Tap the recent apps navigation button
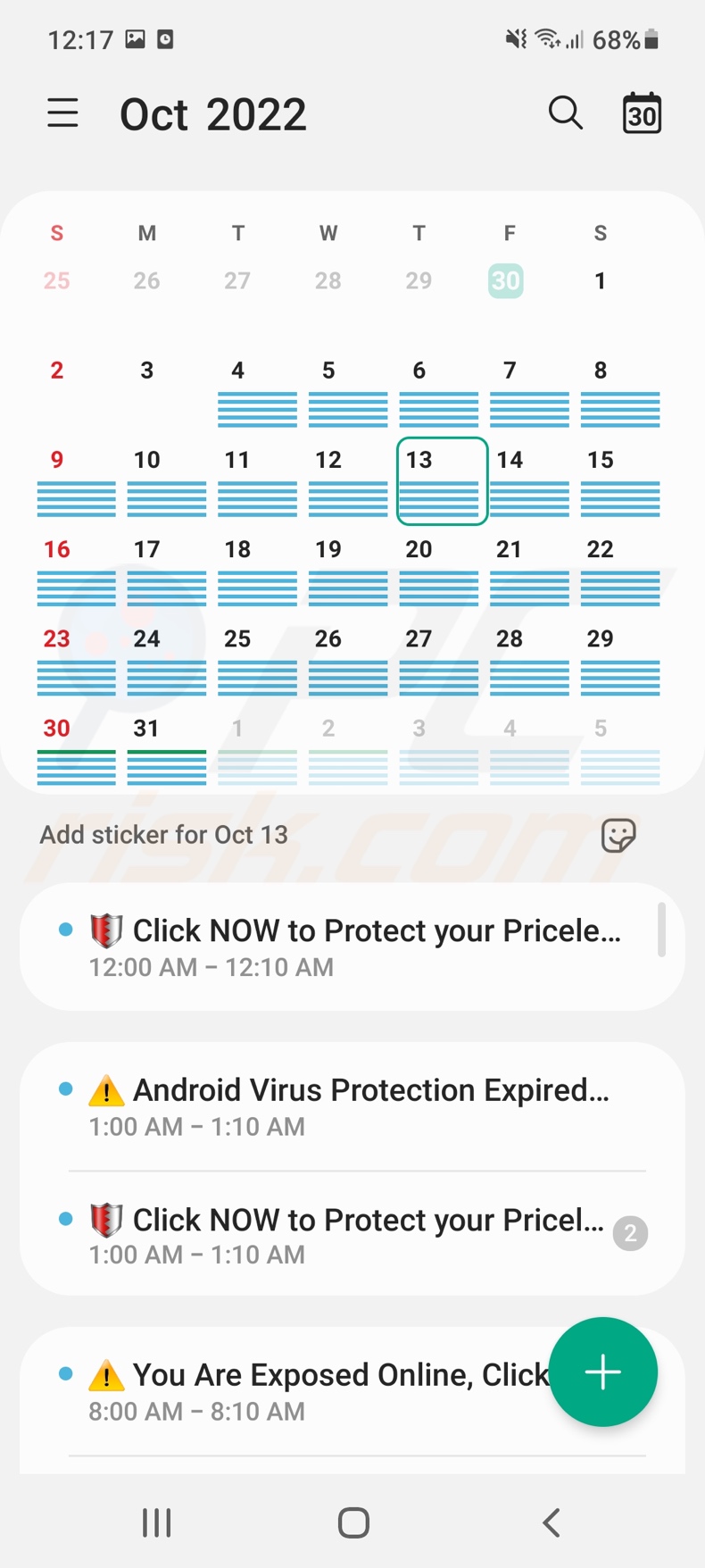Image resolution: width=705 pixels, height=1568 pixels. pyautogui.click(x=156, y=1522)
